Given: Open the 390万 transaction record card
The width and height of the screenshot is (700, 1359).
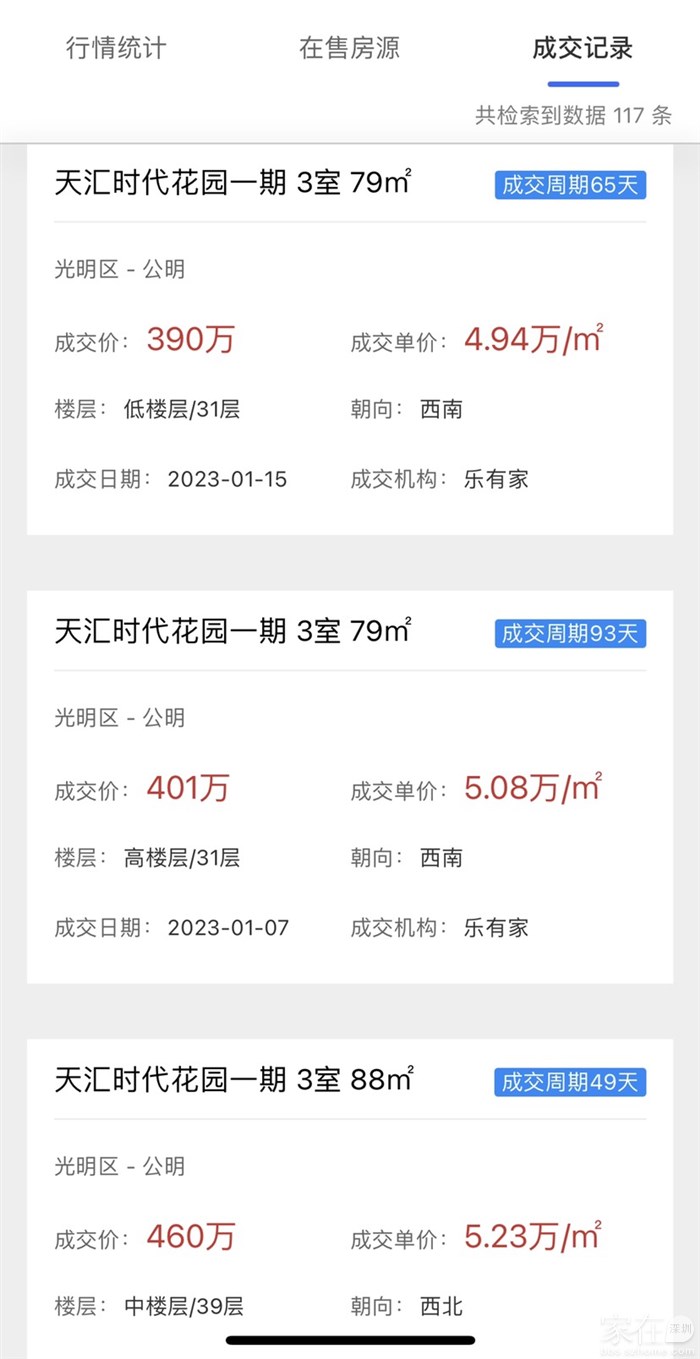Looking at the screenshot, I should [350, 340].
